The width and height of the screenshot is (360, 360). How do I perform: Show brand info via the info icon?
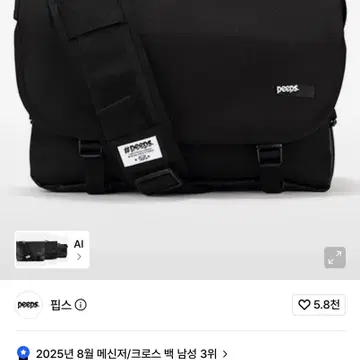click(x=81, y=305)
